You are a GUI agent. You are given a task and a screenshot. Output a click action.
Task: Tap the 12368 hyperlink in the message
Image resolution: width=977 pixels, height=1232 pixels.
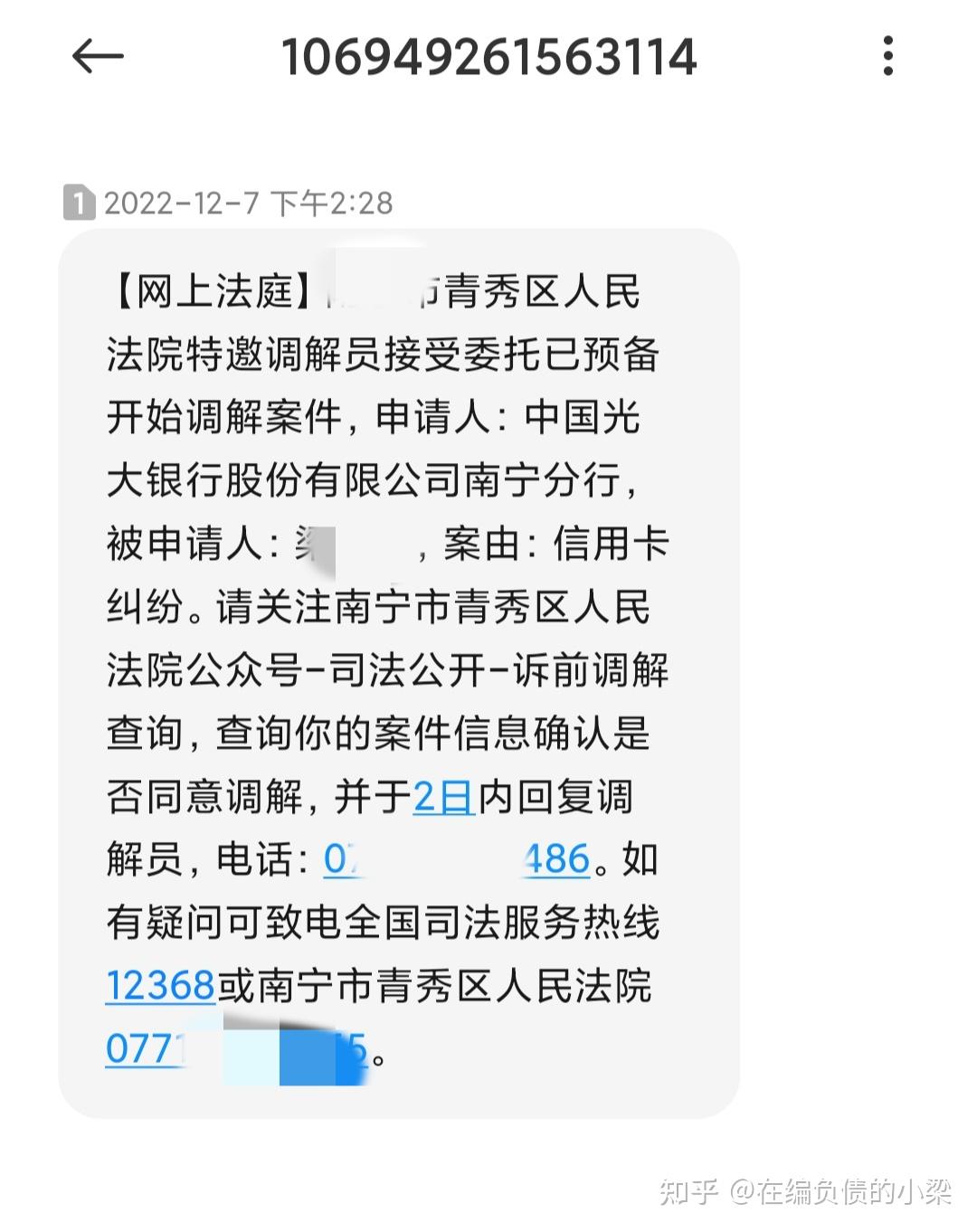[x=159, y=986]
